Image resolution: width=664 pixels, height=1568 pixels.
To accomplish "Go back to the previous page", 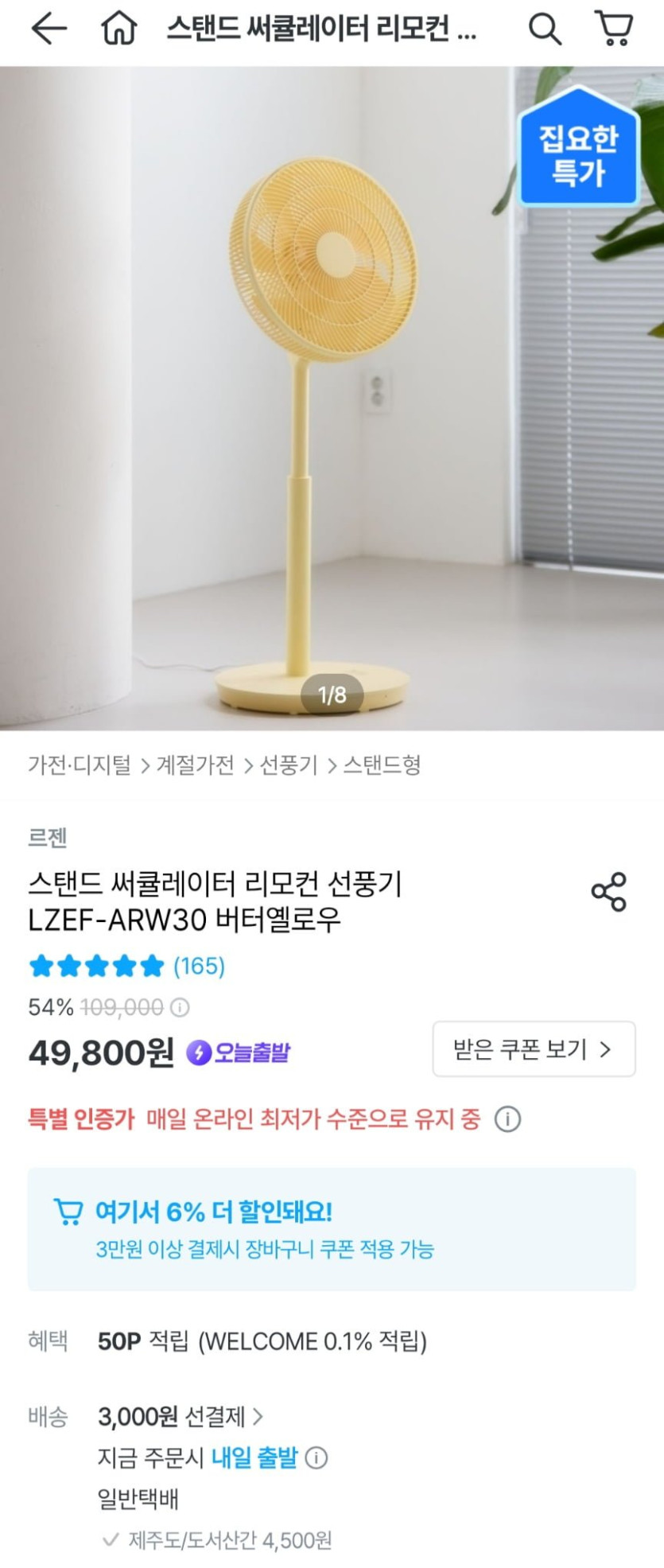I will (49, 29).
